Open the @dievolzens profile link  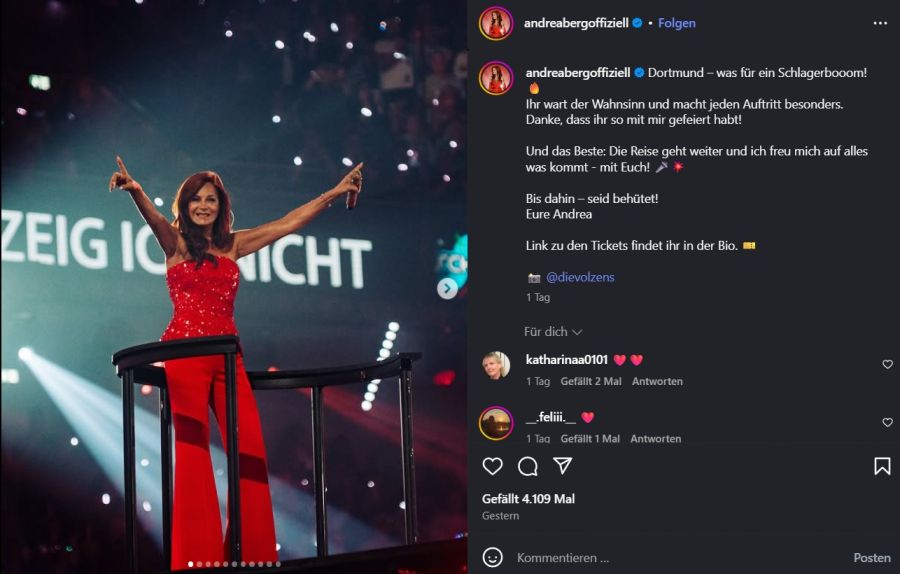pos(580,277)
